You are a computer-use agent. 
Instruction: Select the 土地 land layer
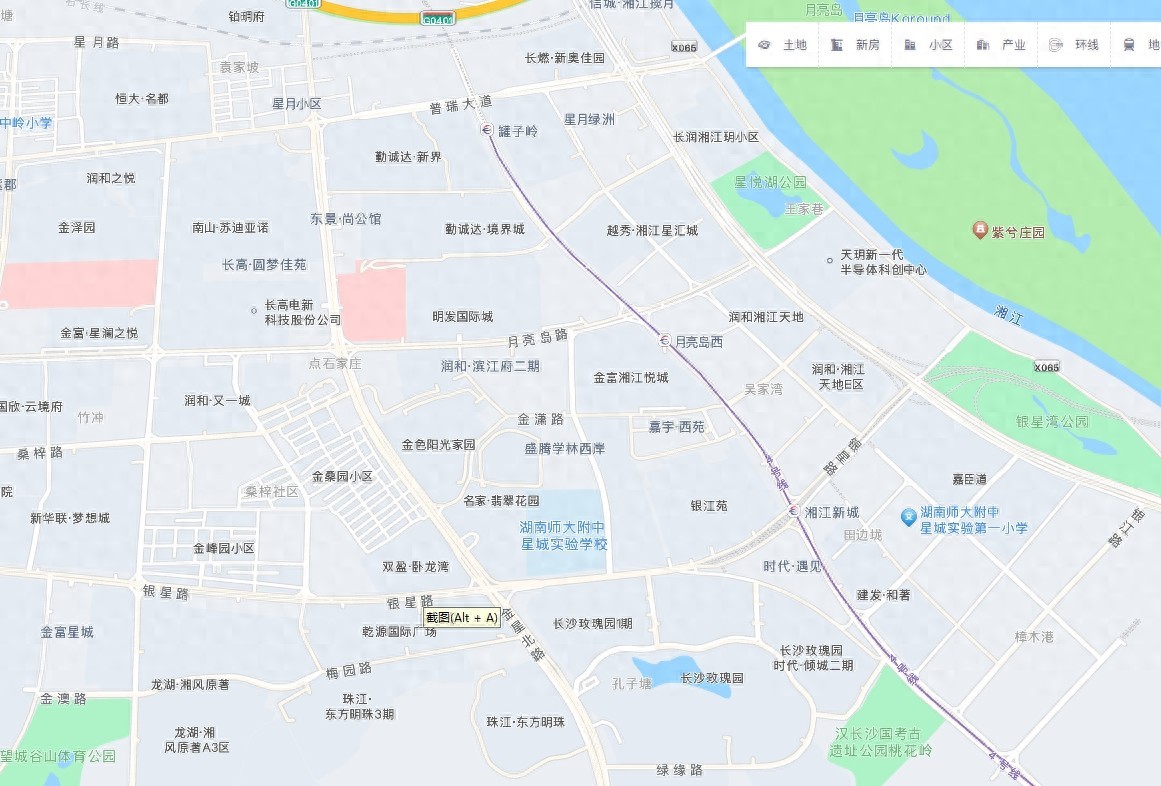tap(782, 45)
